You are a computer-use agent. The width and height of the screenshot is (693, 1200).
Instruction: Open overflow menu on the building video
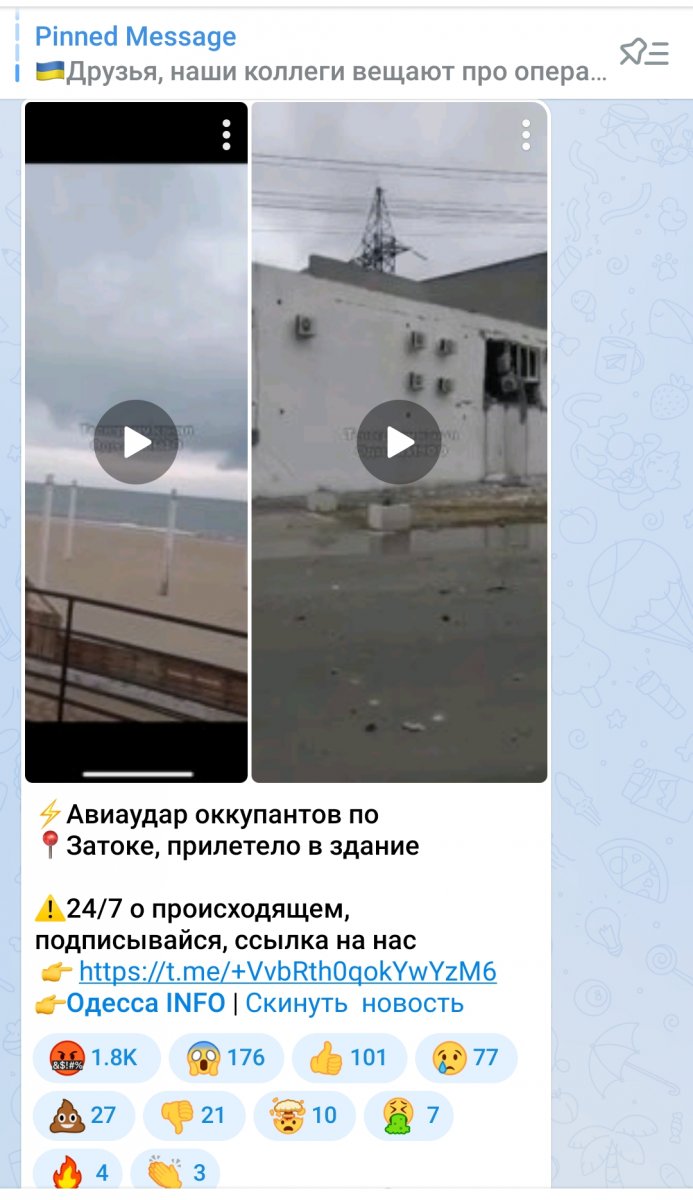tap(526, 134)
